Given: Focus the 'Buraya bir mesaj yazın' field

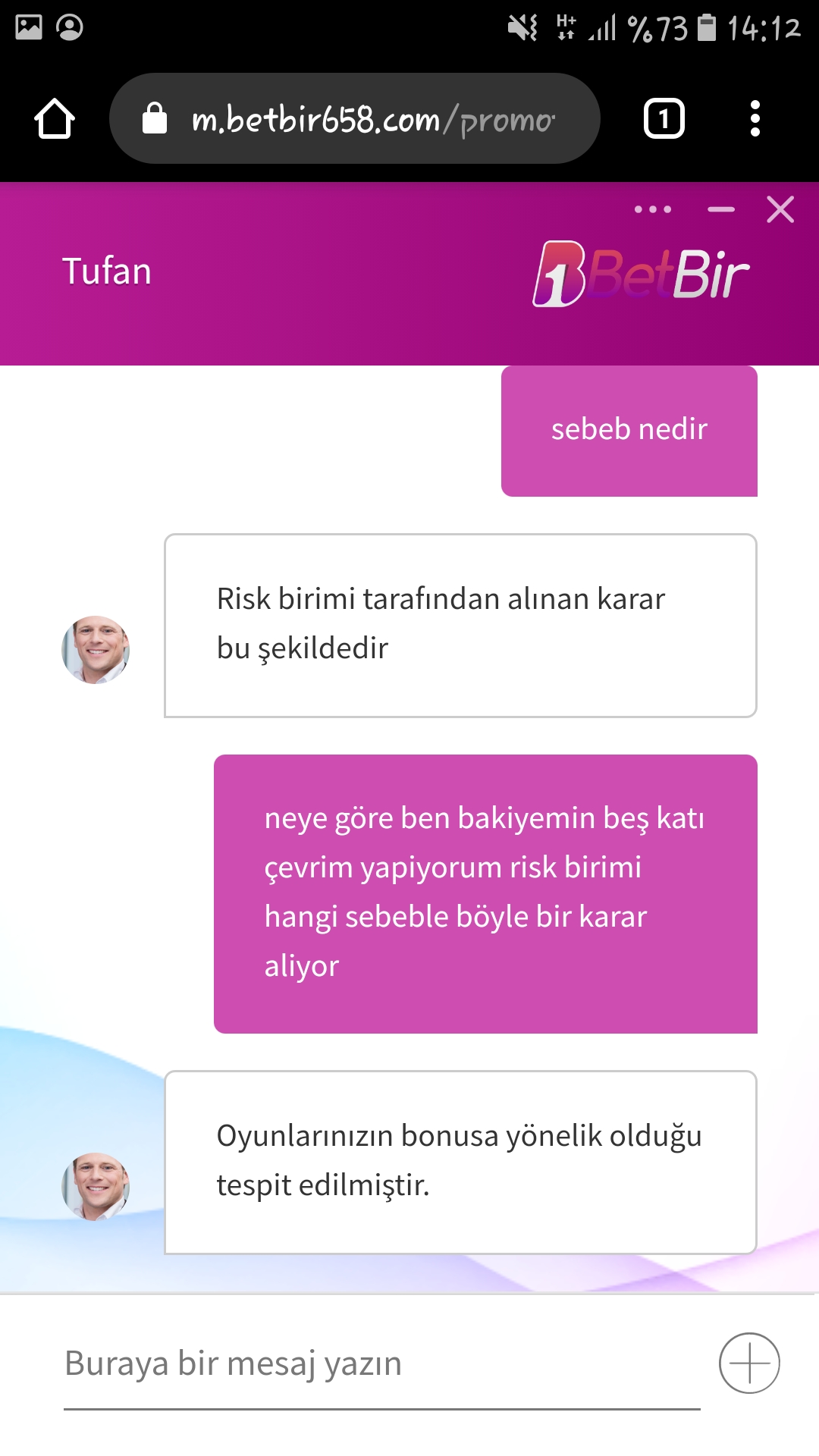Looking at the screenshot, I should click(x=381, y=1365).
